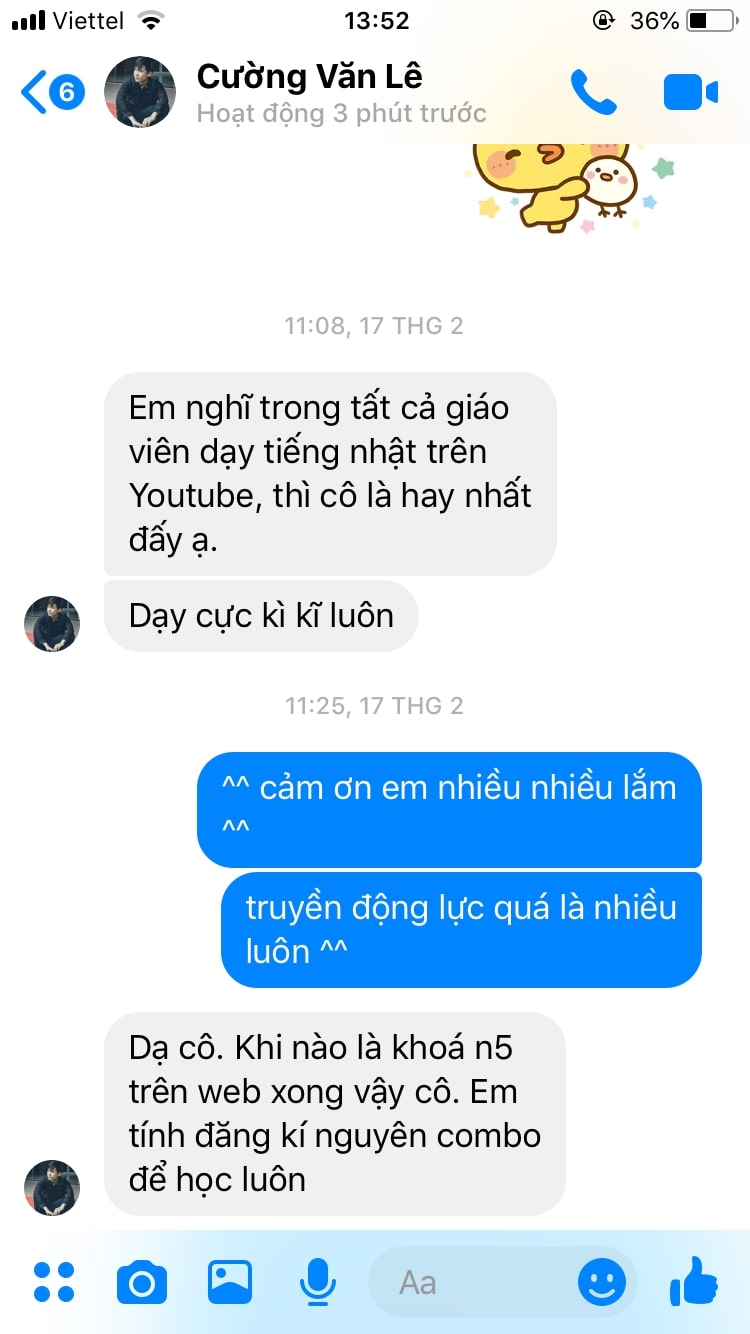This screenshot has width=750, height=1334.
Task: Record a voice message with the microphone
Action: tap(318, 1282)
